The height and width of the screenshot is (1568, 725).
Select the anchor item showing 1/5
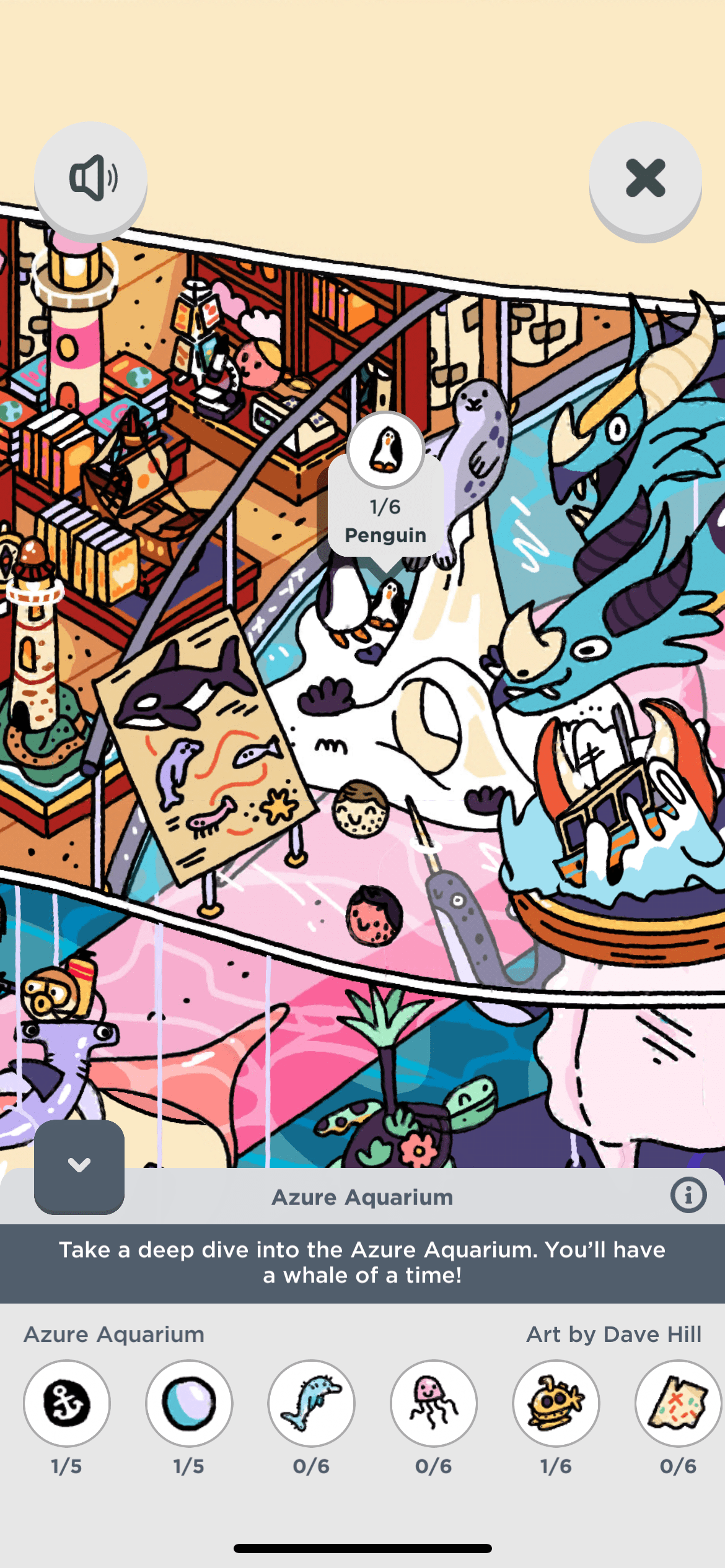click(67, 1403)
